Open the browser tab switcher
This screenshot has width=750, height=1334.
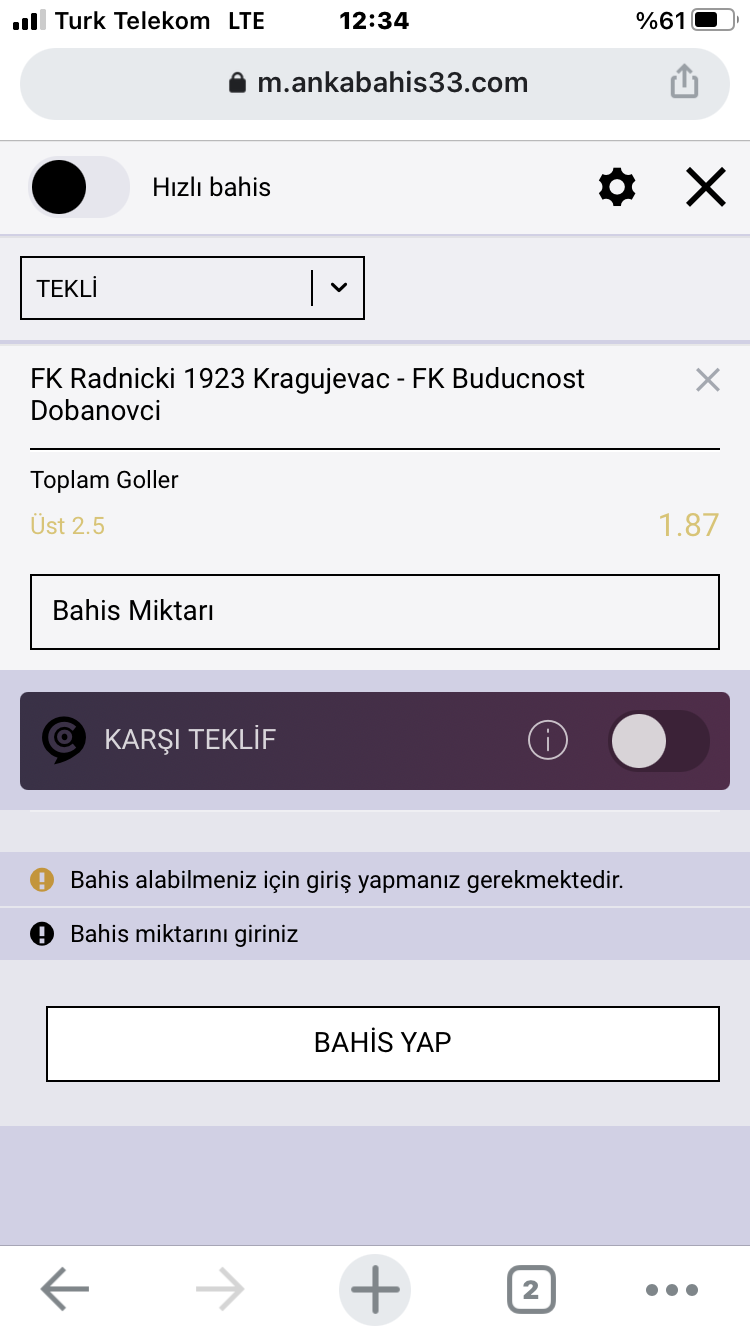point(531,1290)
